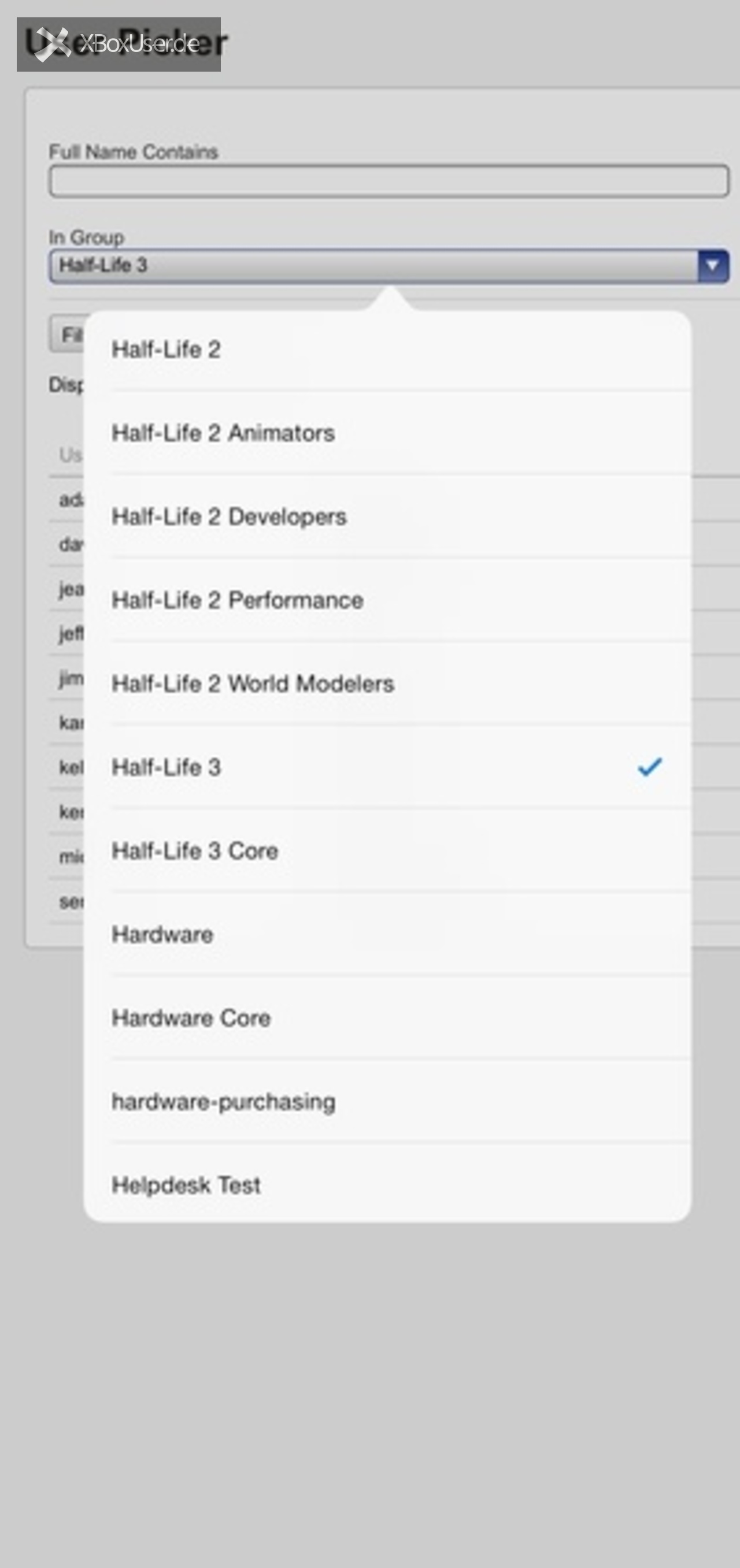Screen dimensions: 740x1568
Task: Choose the Hardware group
Action: pyautogui.click(x=387, y=934)
